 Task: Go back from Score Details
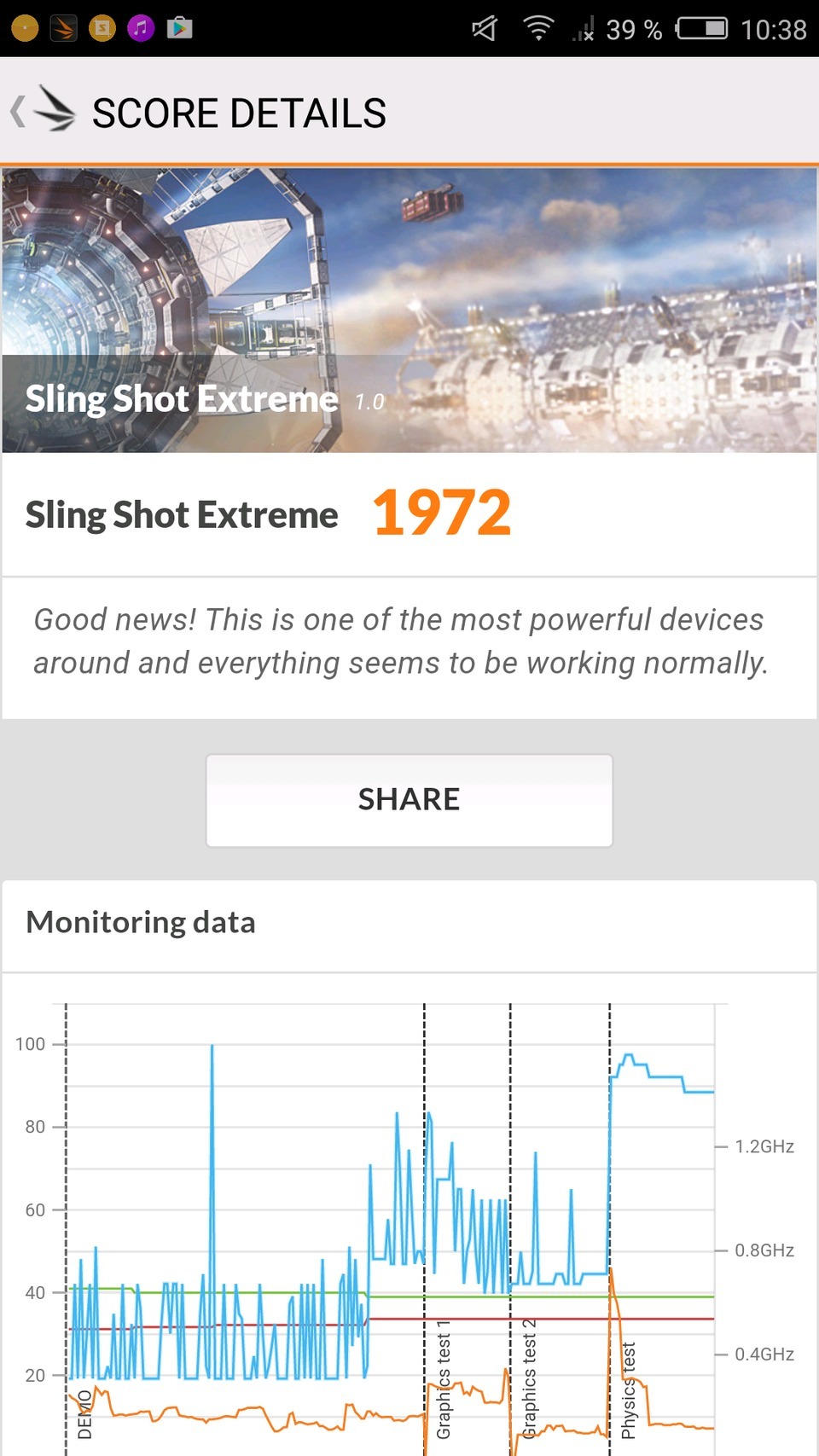tap(41, 112)
